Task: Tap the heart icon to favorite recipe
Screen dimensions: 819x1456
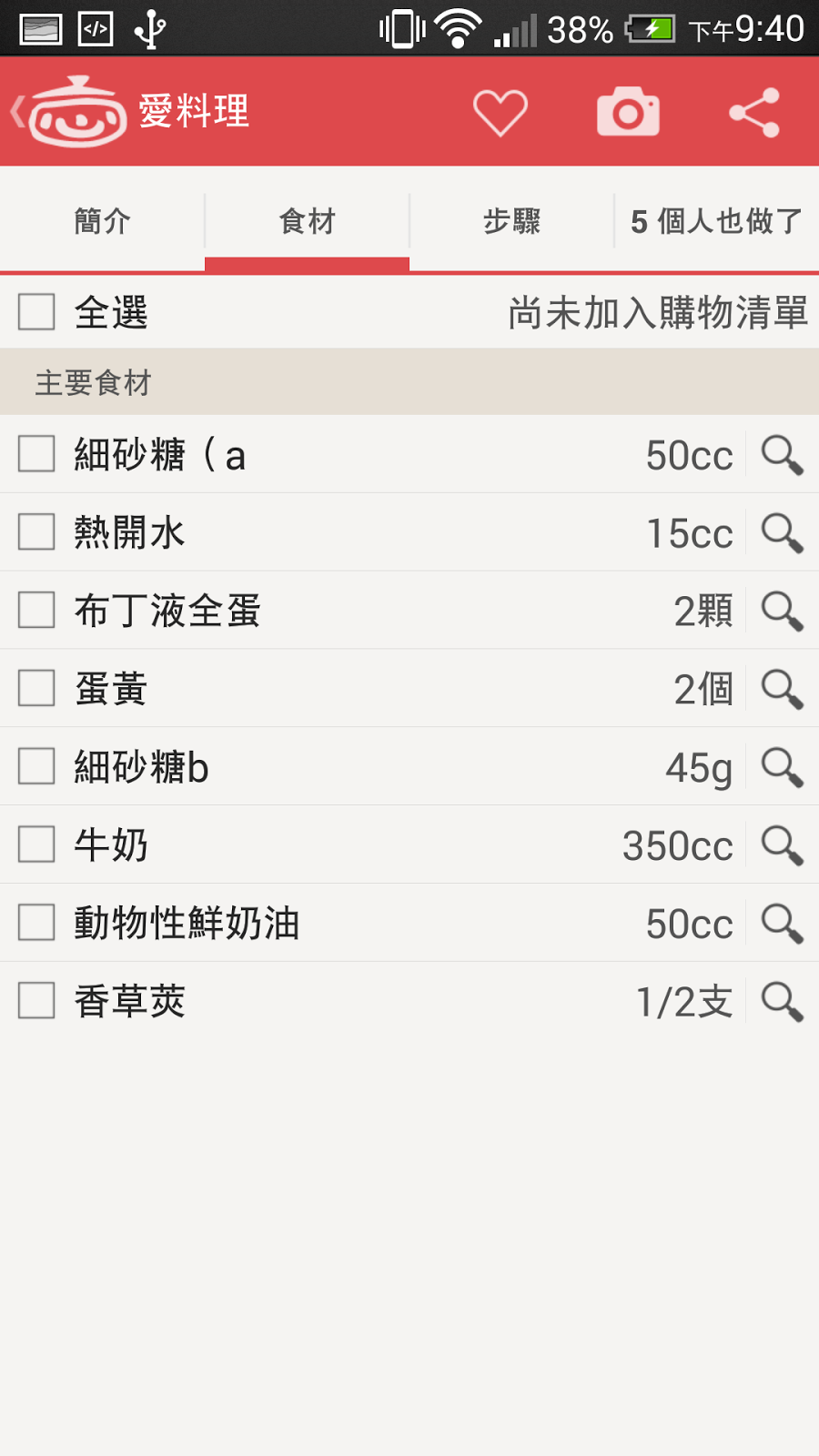Action: (500, 113)
